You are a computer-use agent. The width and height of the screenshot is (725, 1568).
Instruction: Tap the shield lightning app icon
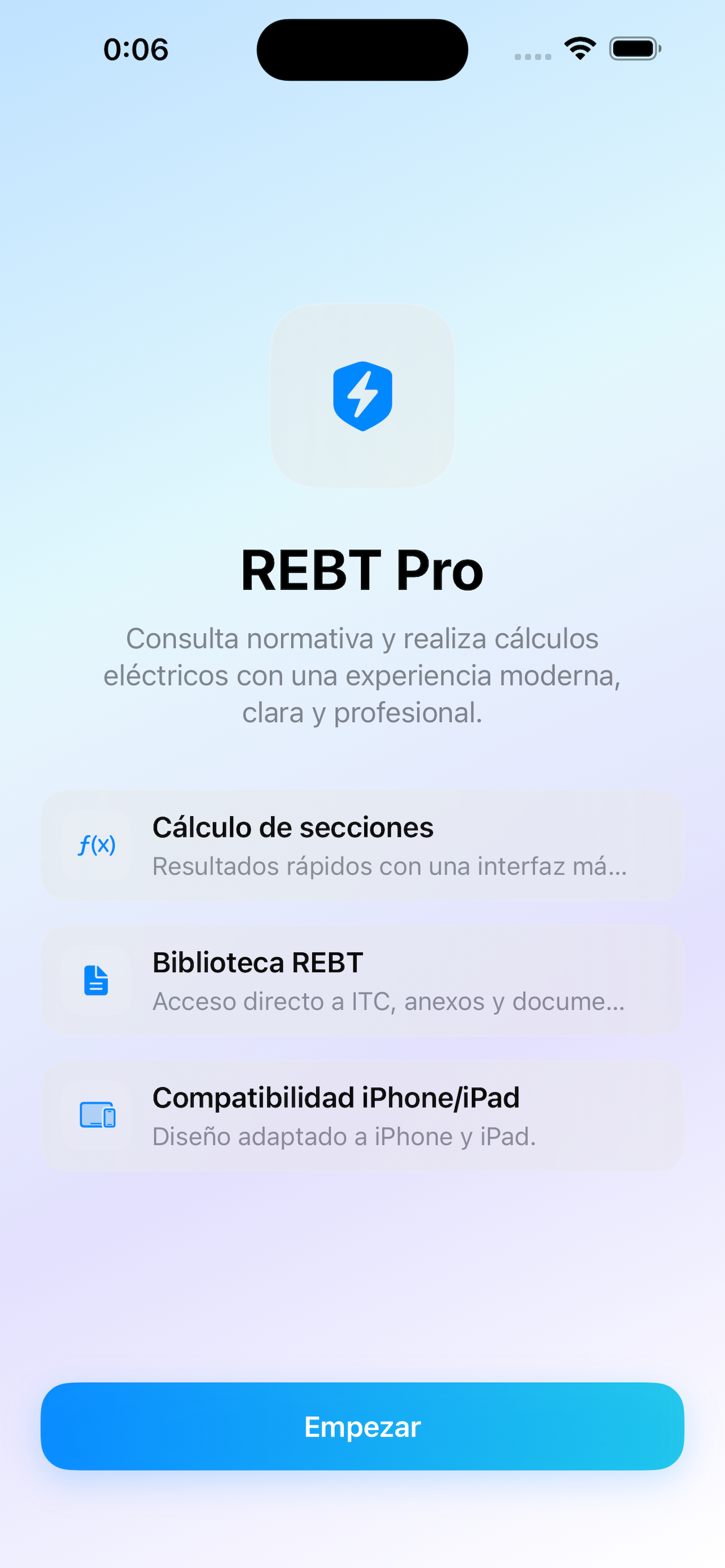point(362,397)
